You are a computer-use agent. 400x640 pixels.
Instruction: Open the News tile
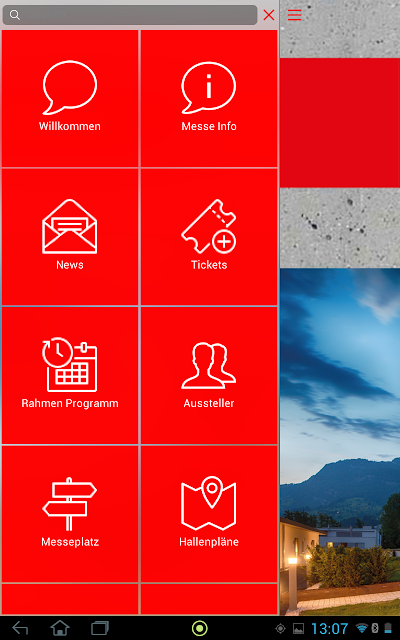[x=70, y=237]
